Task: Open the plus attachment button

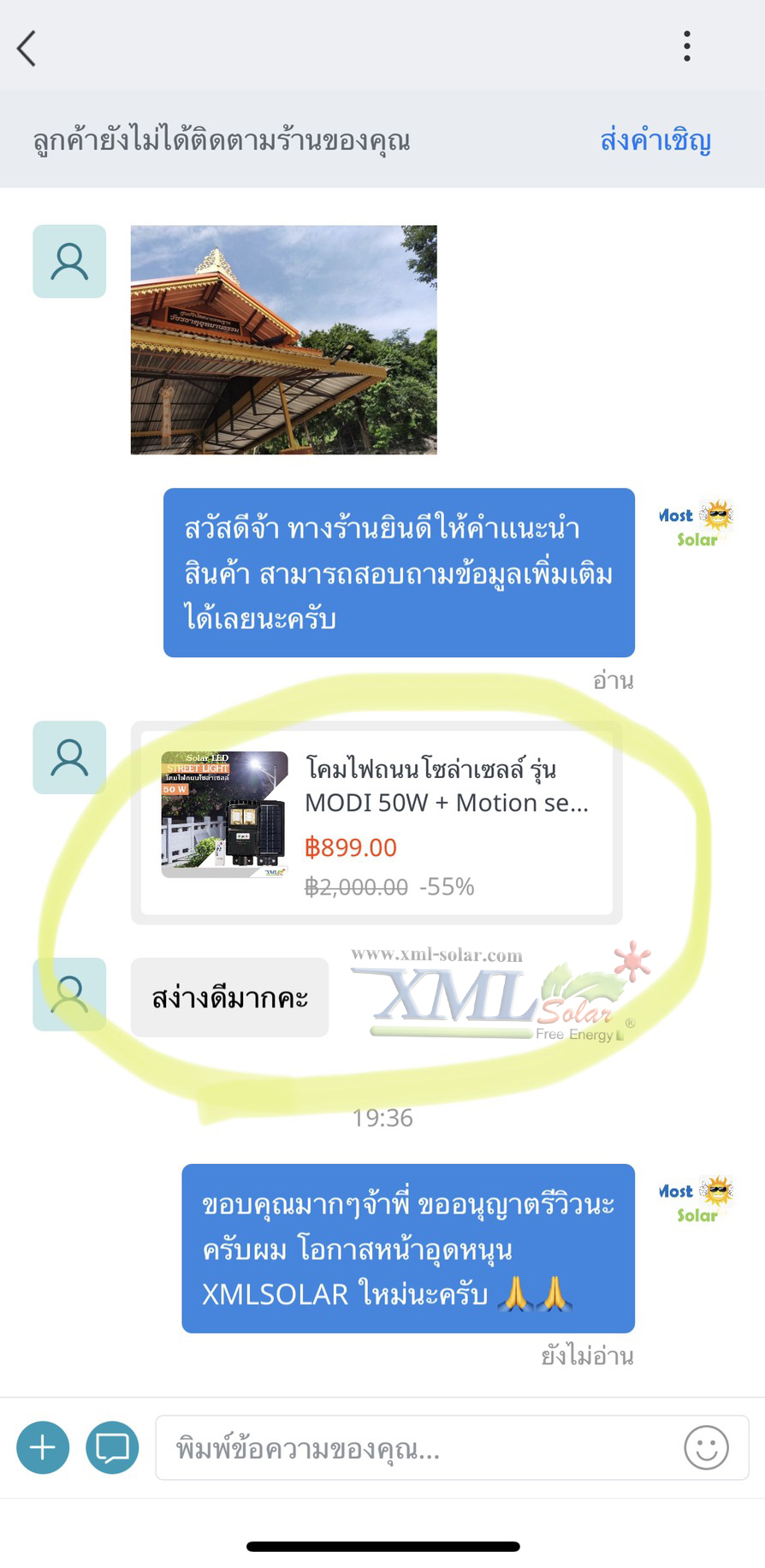Action: point(43,1447)
